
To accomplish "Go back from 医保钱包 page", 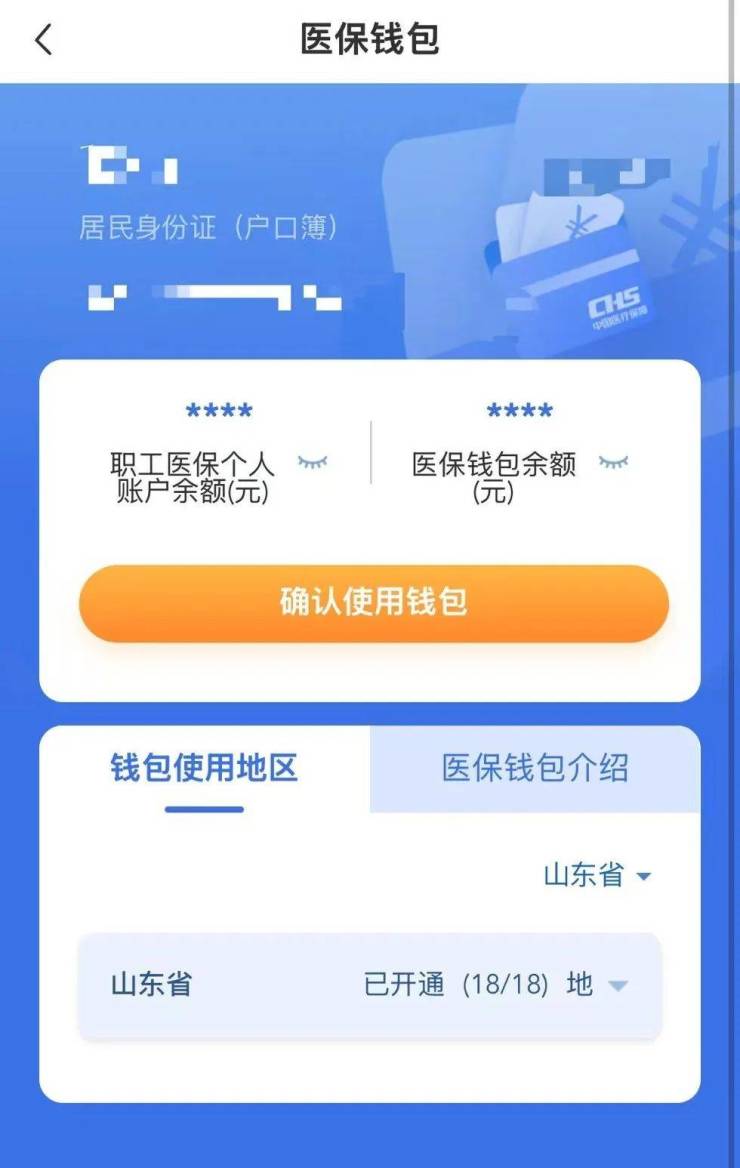I will pyautogui.click(x=43, y=41).
